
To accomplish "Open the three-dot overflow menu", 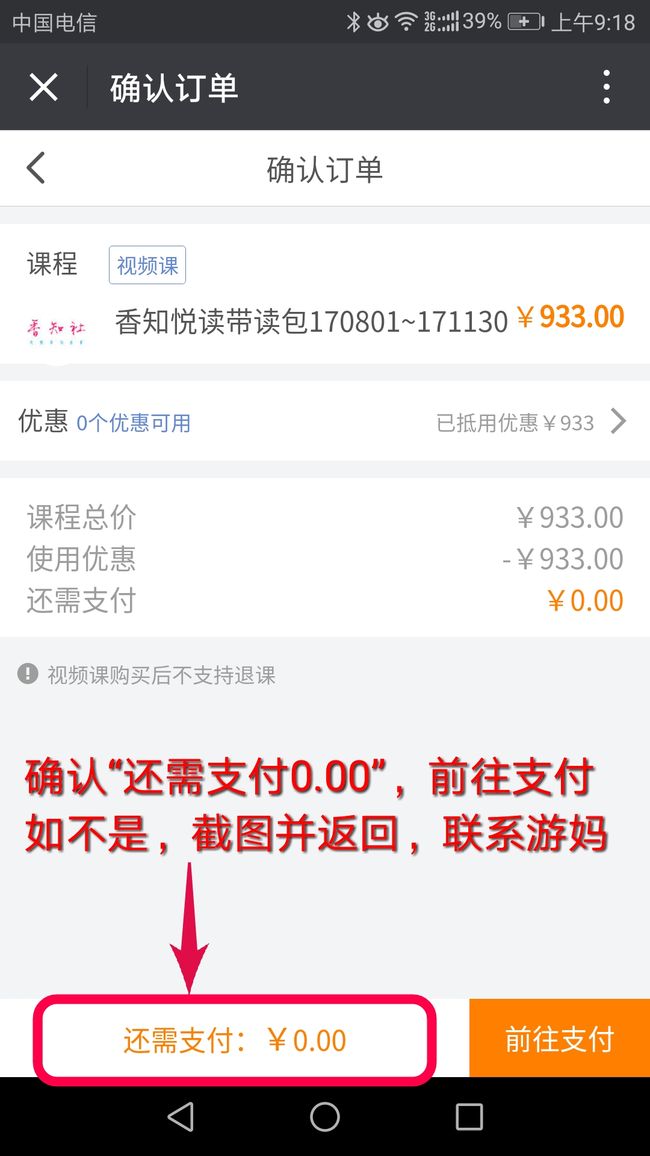I will pyautogui.click(x=606, y=87).
